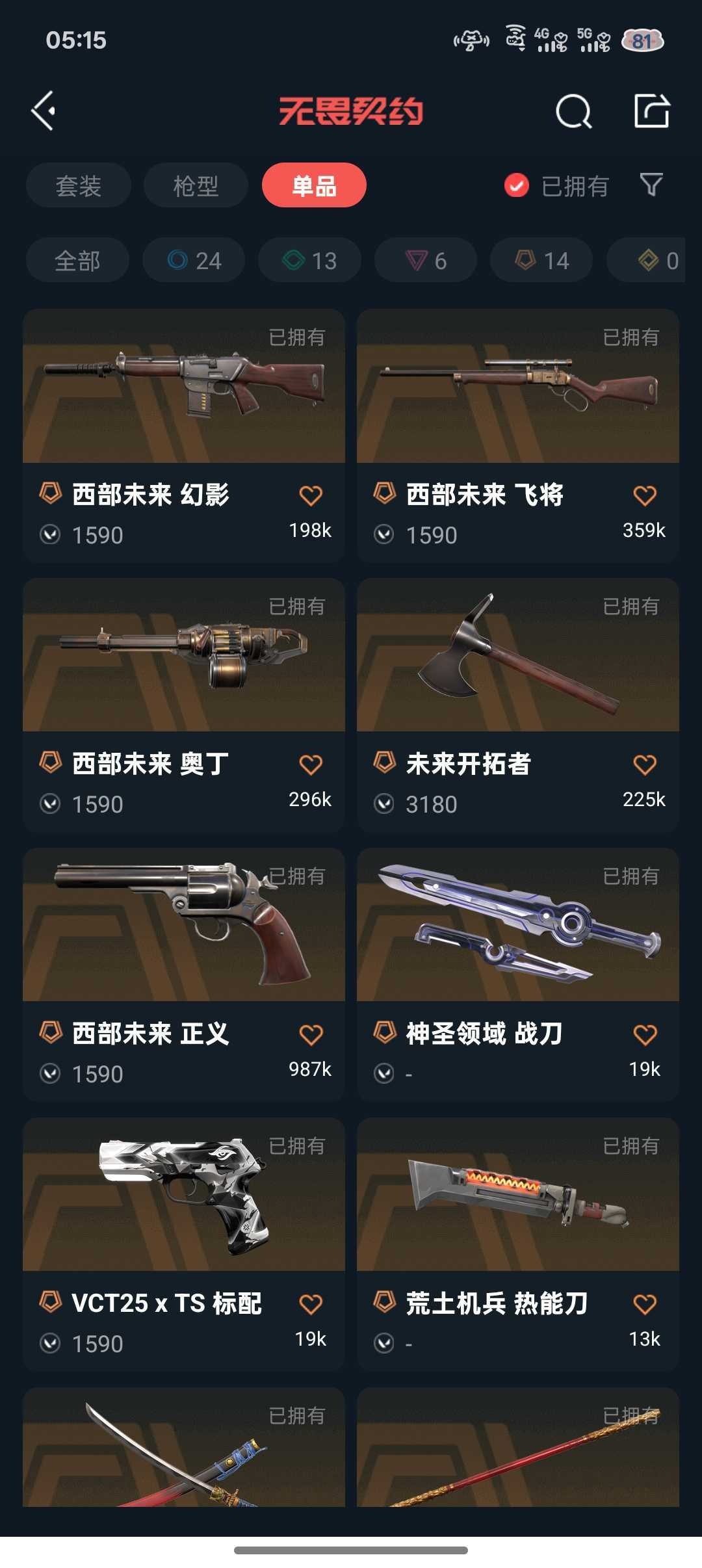The image size is (702, 1568).
Task: Like the 西部未来 飞将 skin
Action: (644, 496)
